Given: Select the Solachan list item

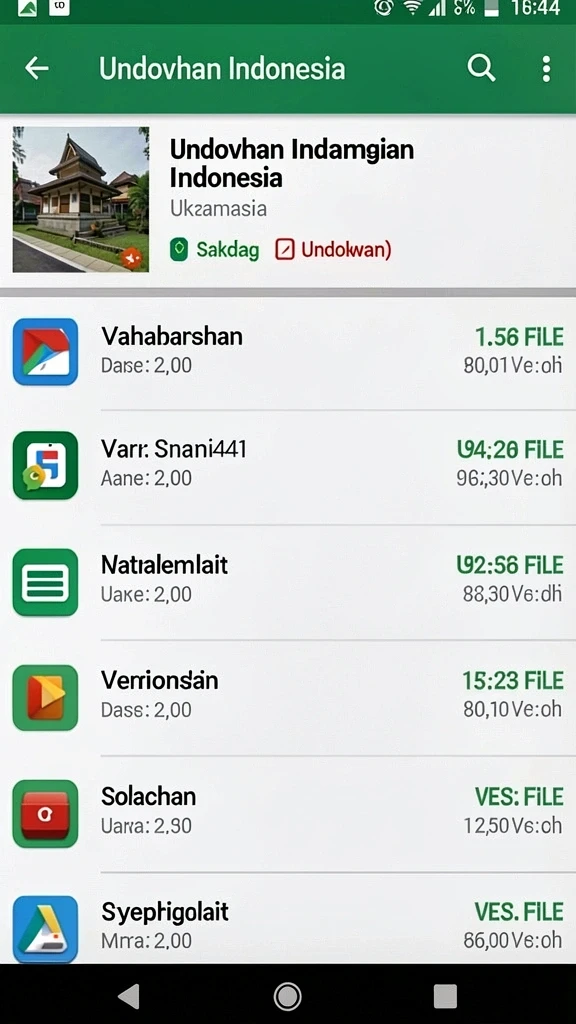Looking at the screenshot, I should point(288,812).
